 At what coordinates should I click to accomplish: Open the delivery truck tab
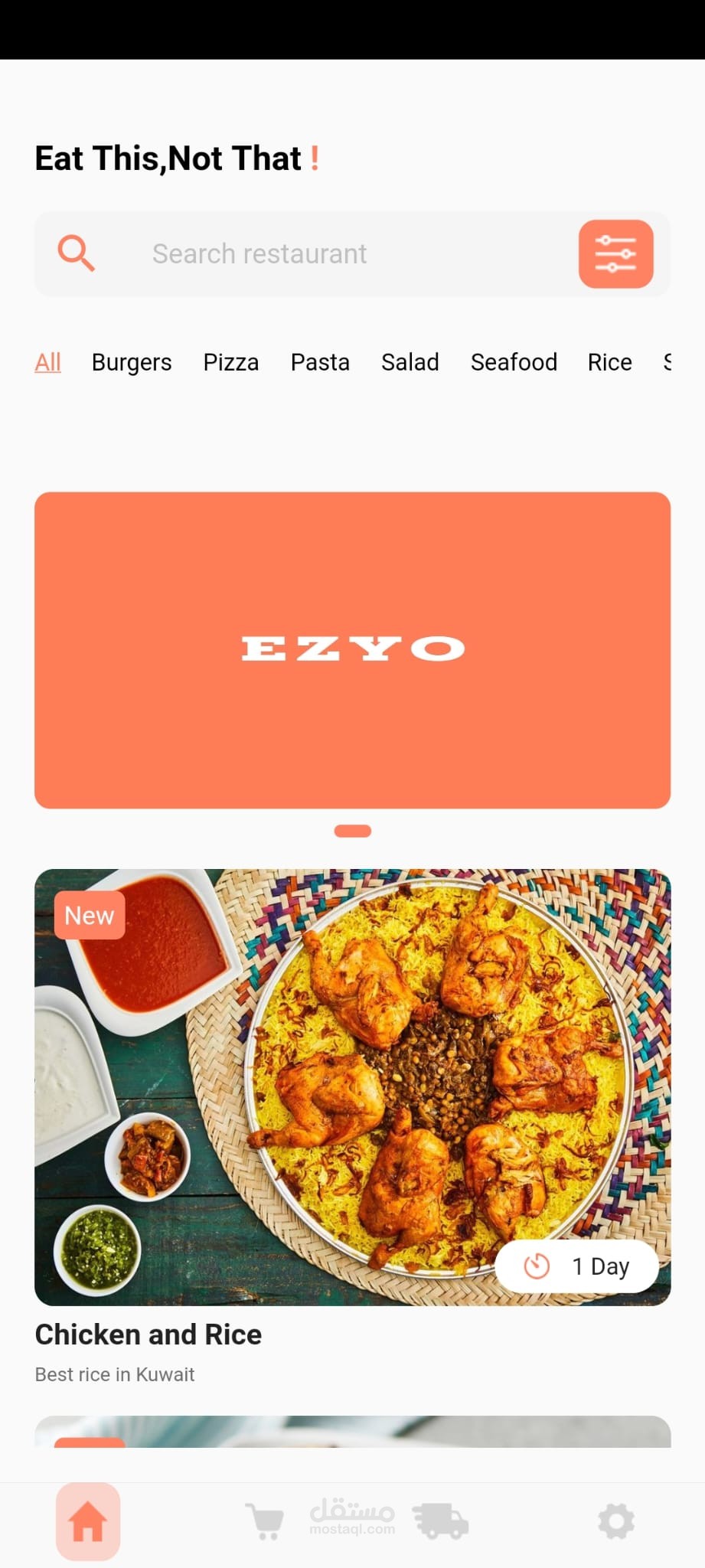(441, 1521)
